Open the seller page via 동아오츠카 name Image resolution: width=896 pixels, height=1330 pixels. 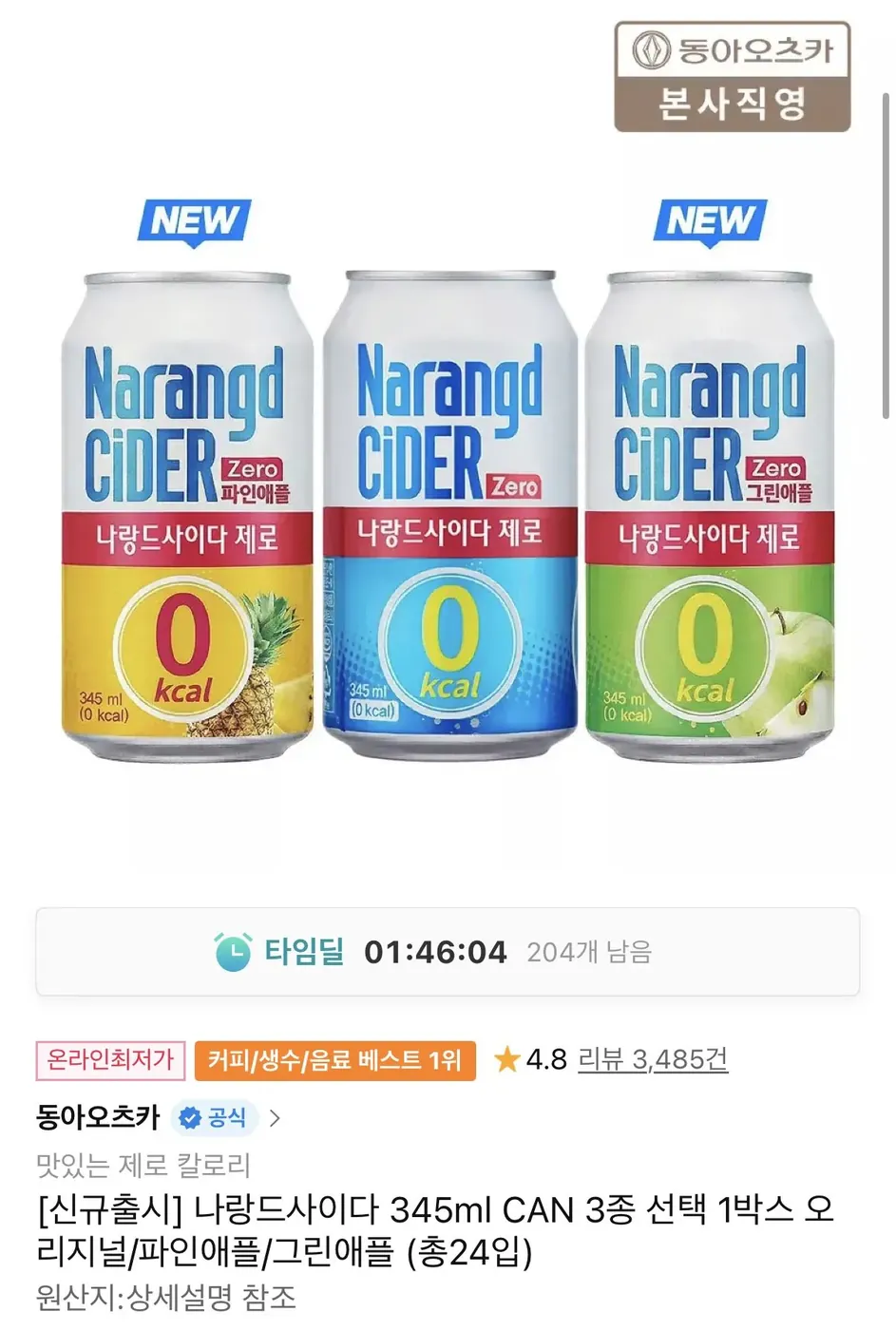(93, 1117)
